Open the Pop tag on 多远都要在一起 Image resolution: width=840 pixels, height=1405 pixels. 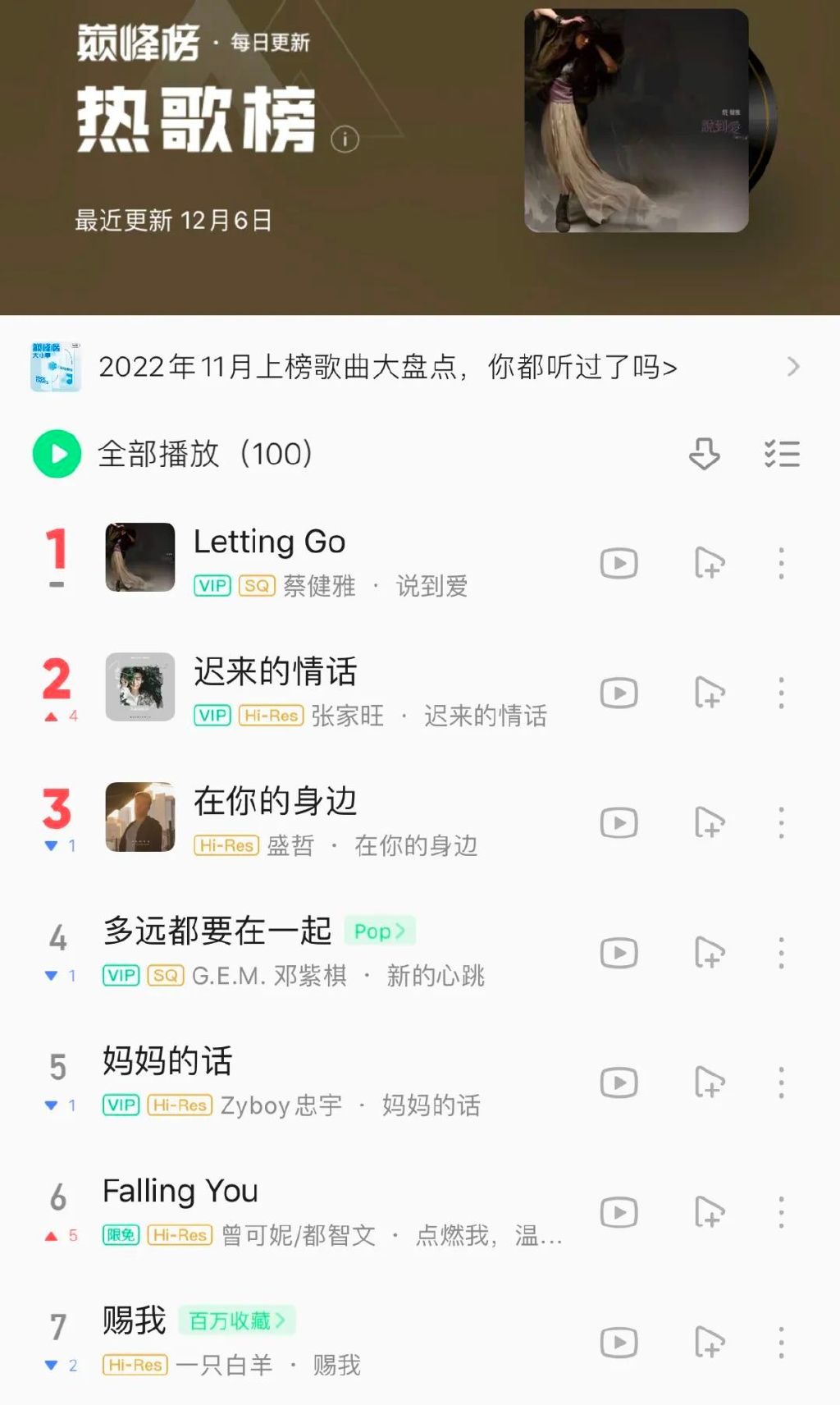point(379,931)
